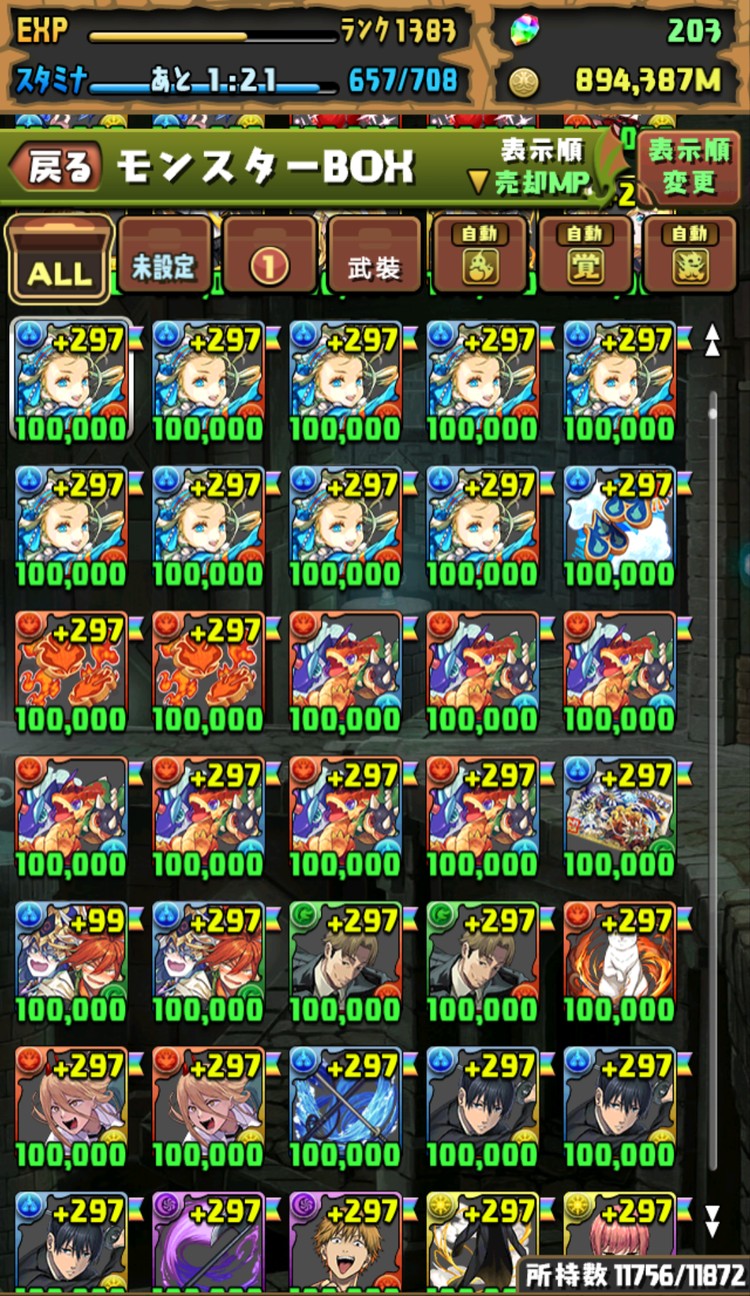Viewport: 750px width, 1296px height.
Task: Select the first green suited man monster
Action: [x=345, y=960]
